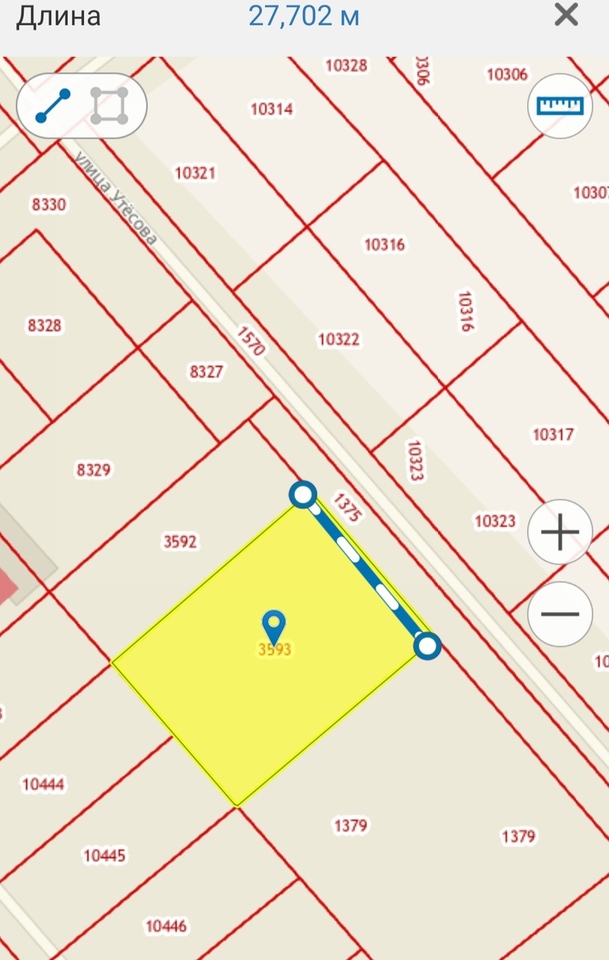Screen dimensions: 609x960
Task: Tap the ruler measurement tool button
Action: pyautogui.click(x=559, y=106)
